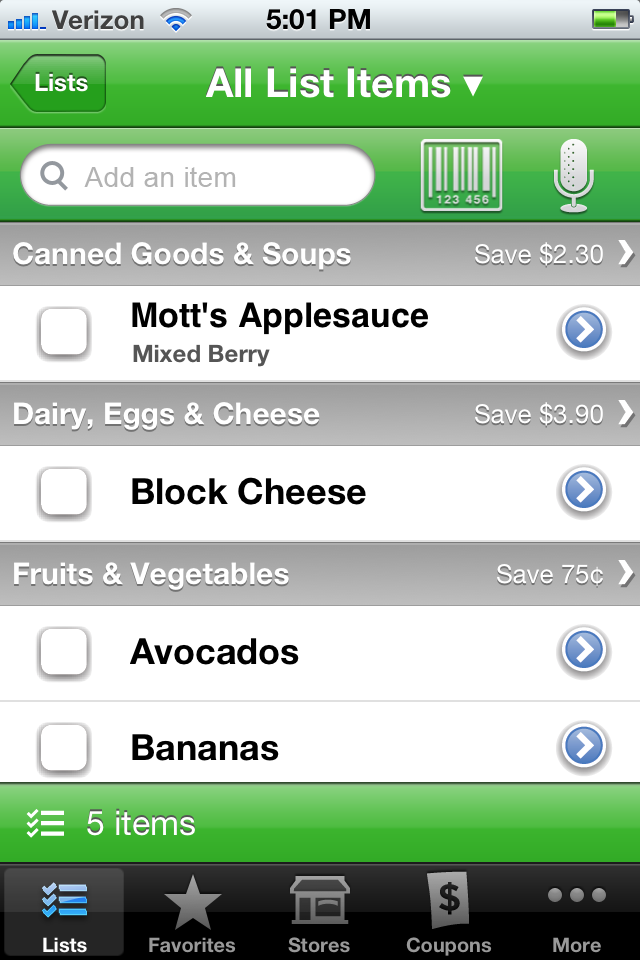This screenshot has height=960, width=640.
Task: View Dairy, Eggs & Cheese savings
Action: pos(554,414)
